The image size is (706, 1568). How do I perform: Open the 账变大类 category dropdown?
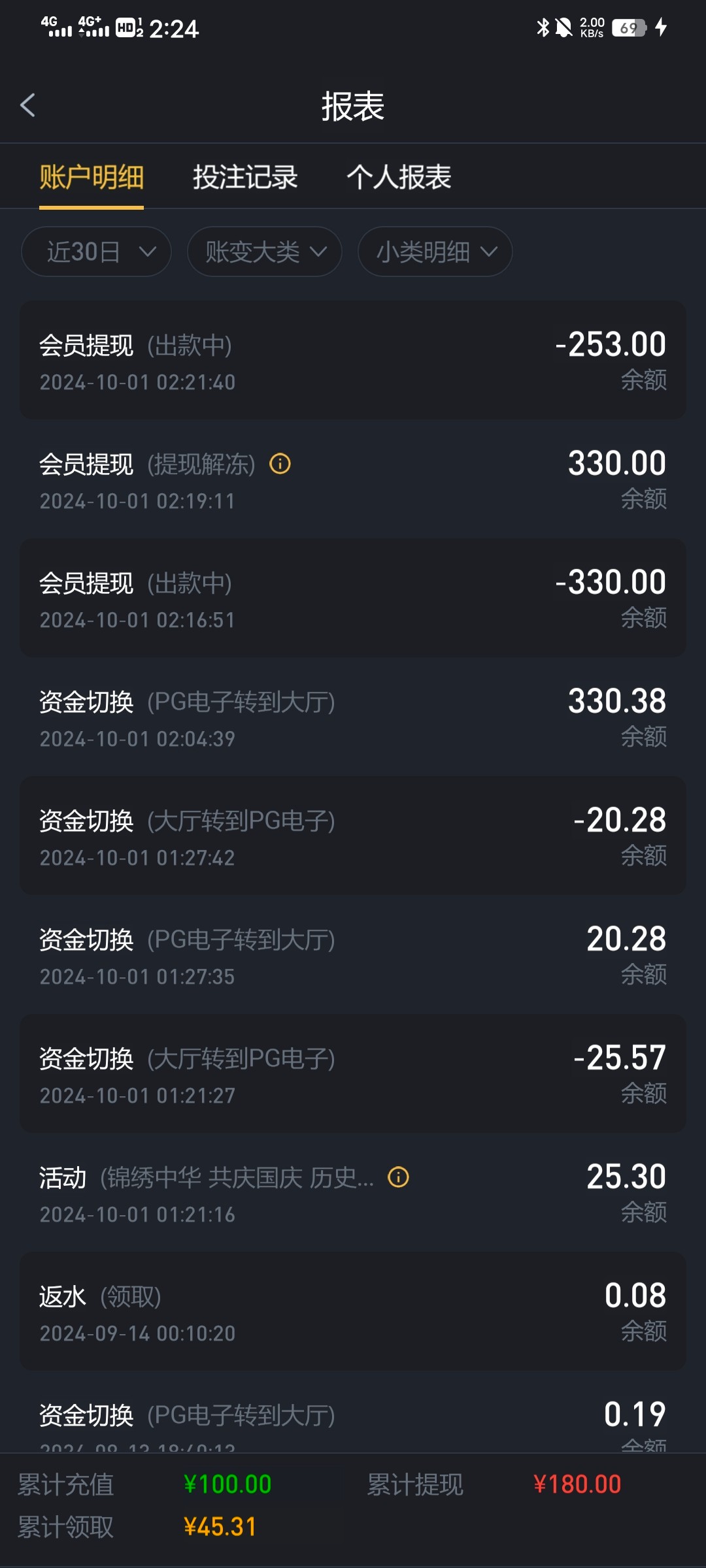pos(264,252)
